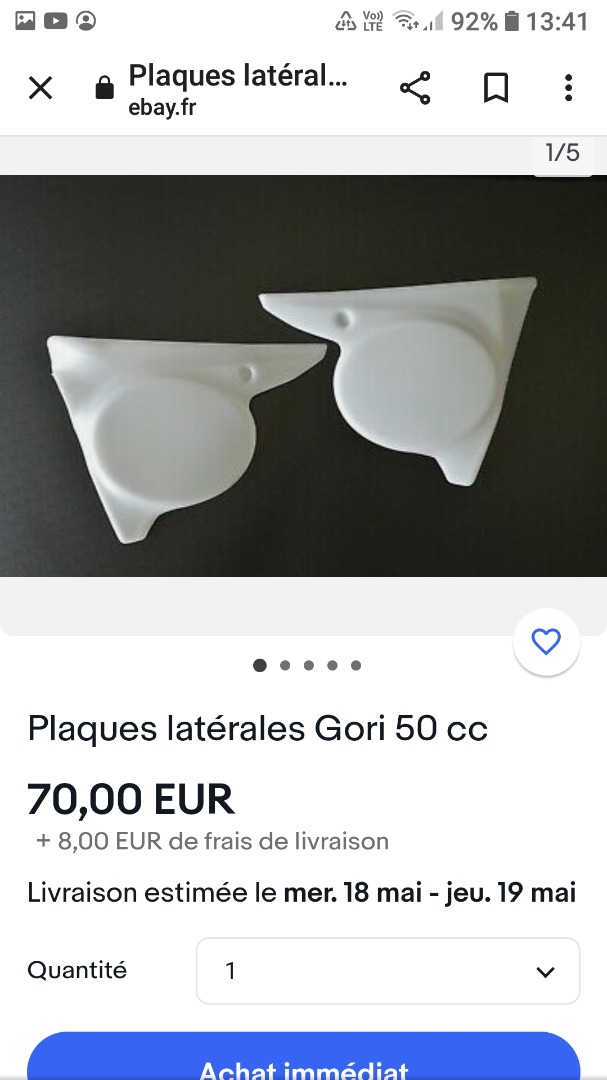Open the product photo of side plates
607x1080 pixels.
[303, 376]
